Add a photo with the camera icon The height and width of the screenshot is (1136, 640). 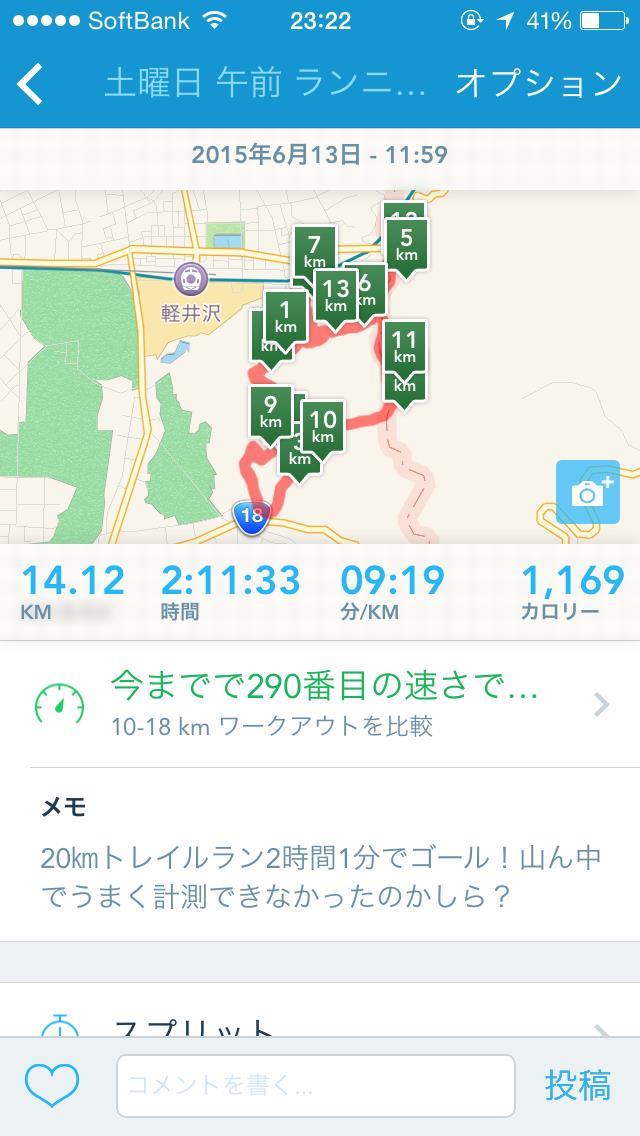(588, 492)
